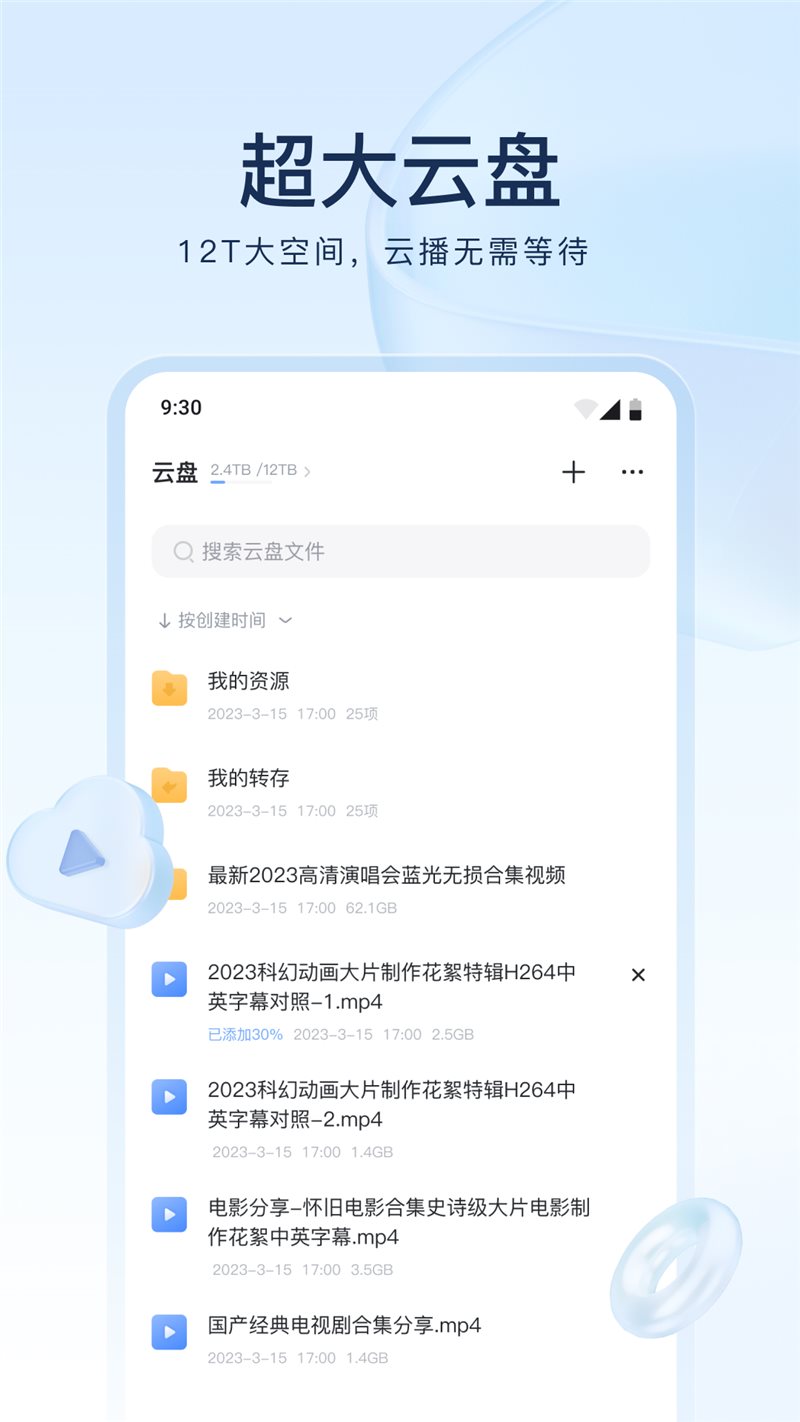Click the 已添加30% progress label
The height and width of the screenshot is (1422, 800).
tap(245, 1035)
